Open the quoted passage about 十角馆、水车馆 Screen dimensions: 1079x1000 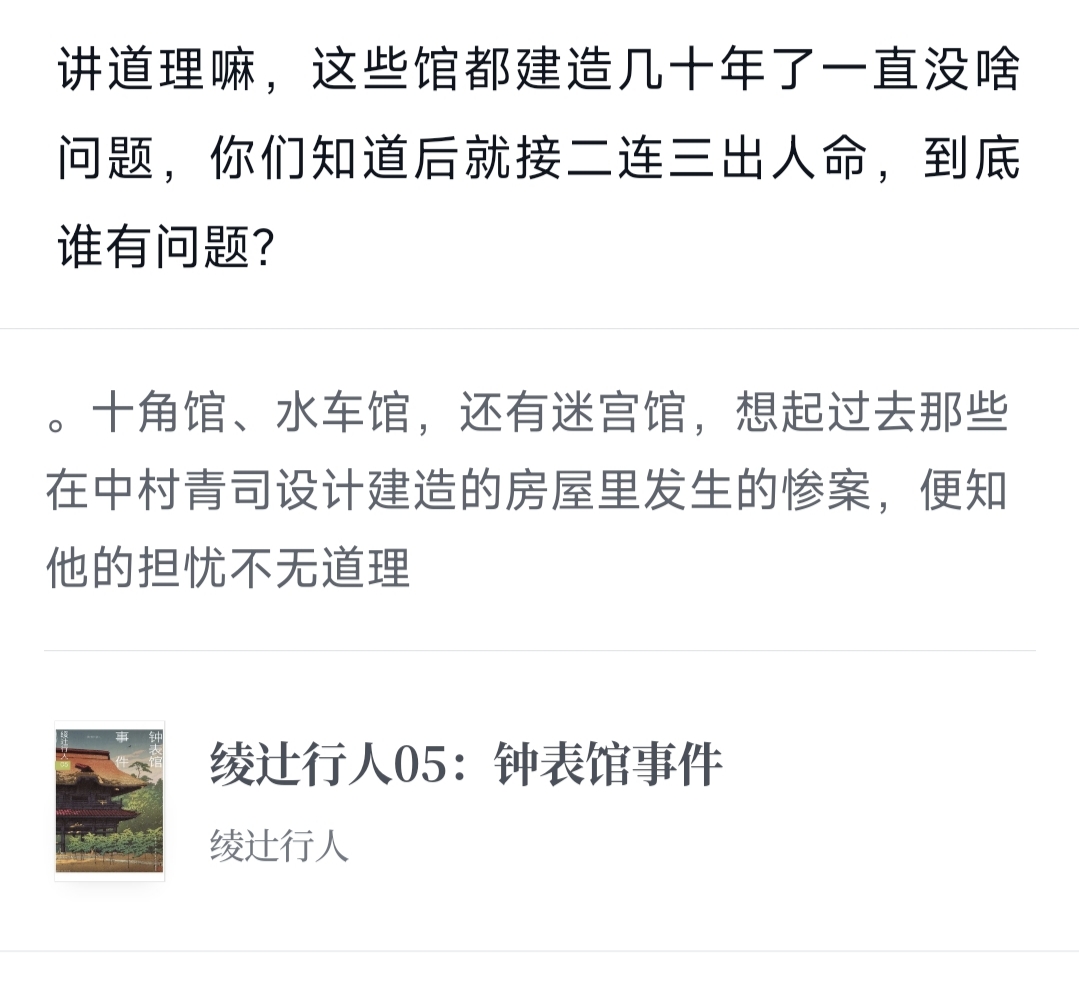tap(527, 492)
